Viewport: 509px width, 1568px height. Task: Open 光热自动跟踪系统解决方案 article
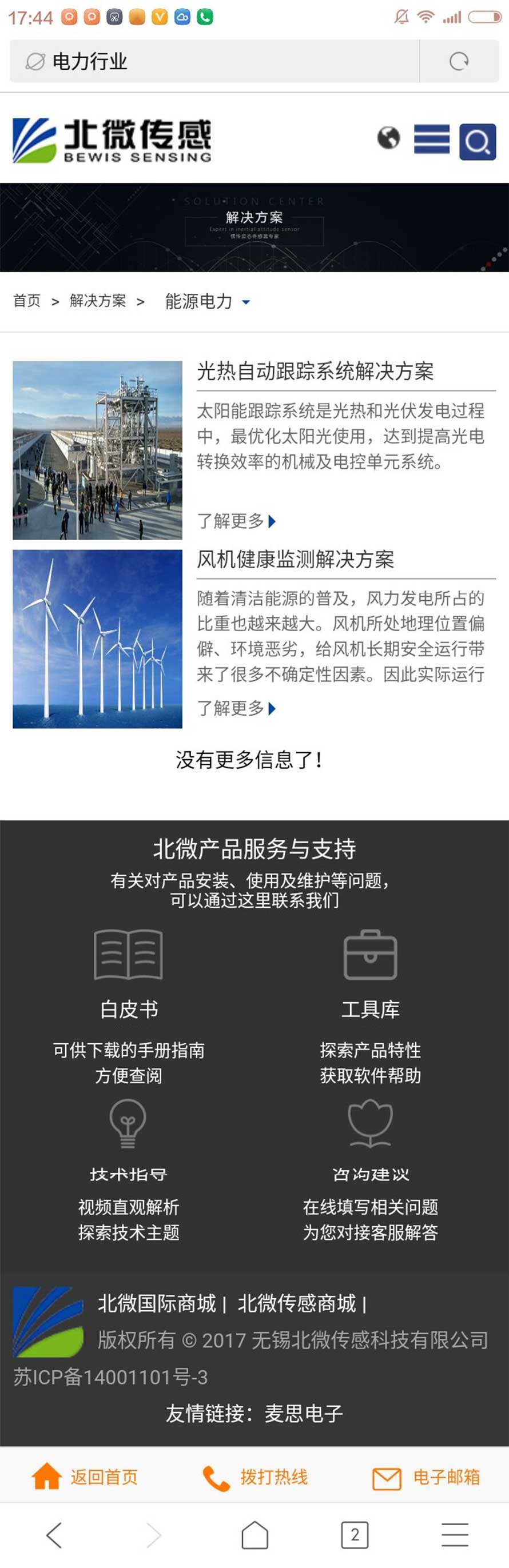tap(315, 372)
